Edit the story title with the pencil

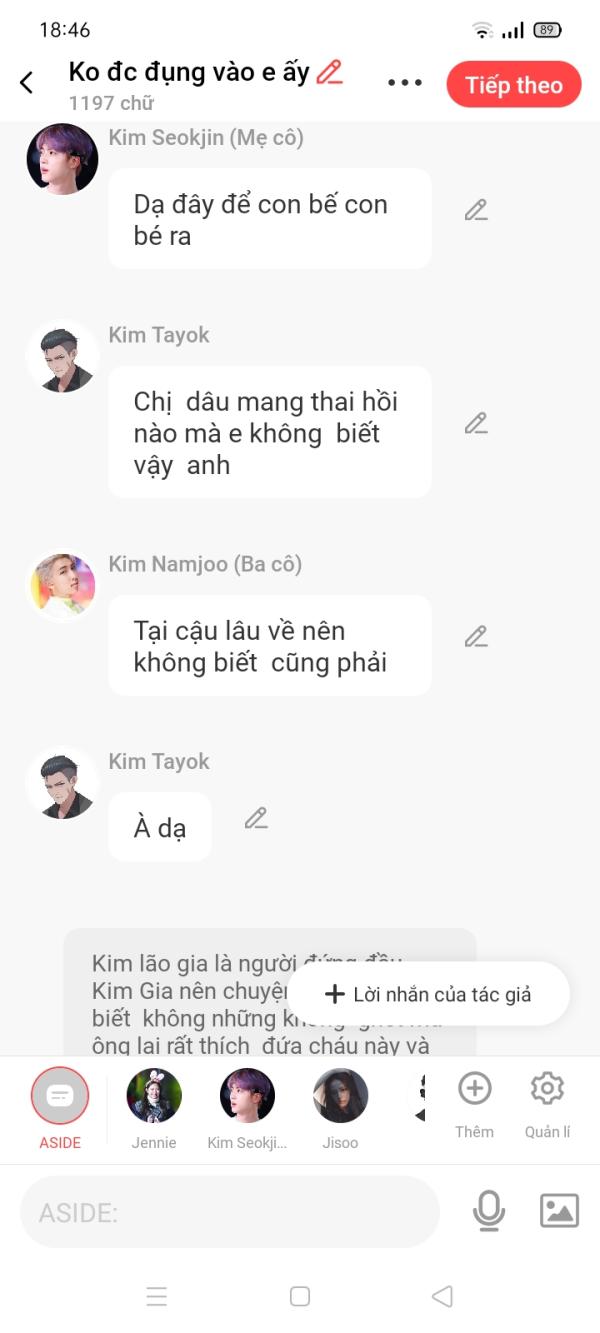[329, 72]
